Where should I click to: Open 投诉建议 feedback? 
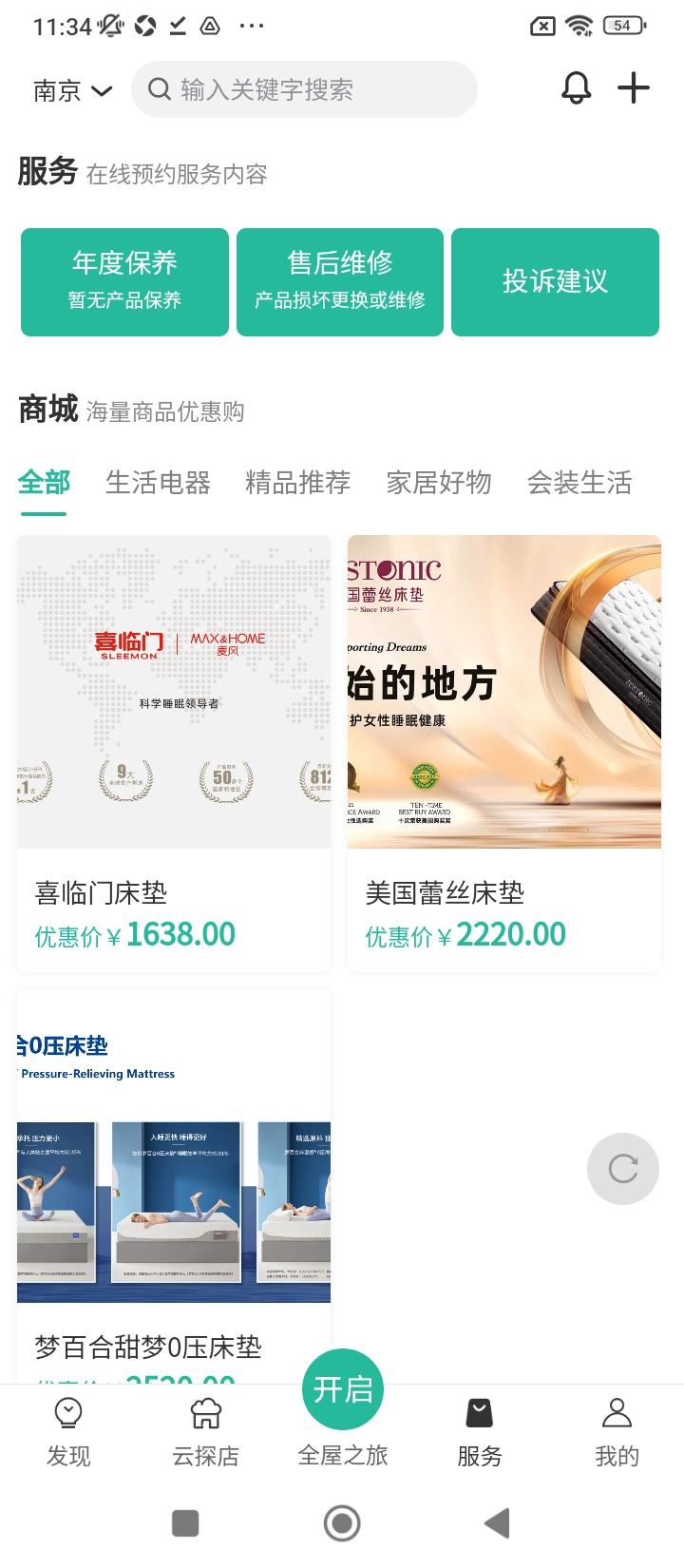555,281
